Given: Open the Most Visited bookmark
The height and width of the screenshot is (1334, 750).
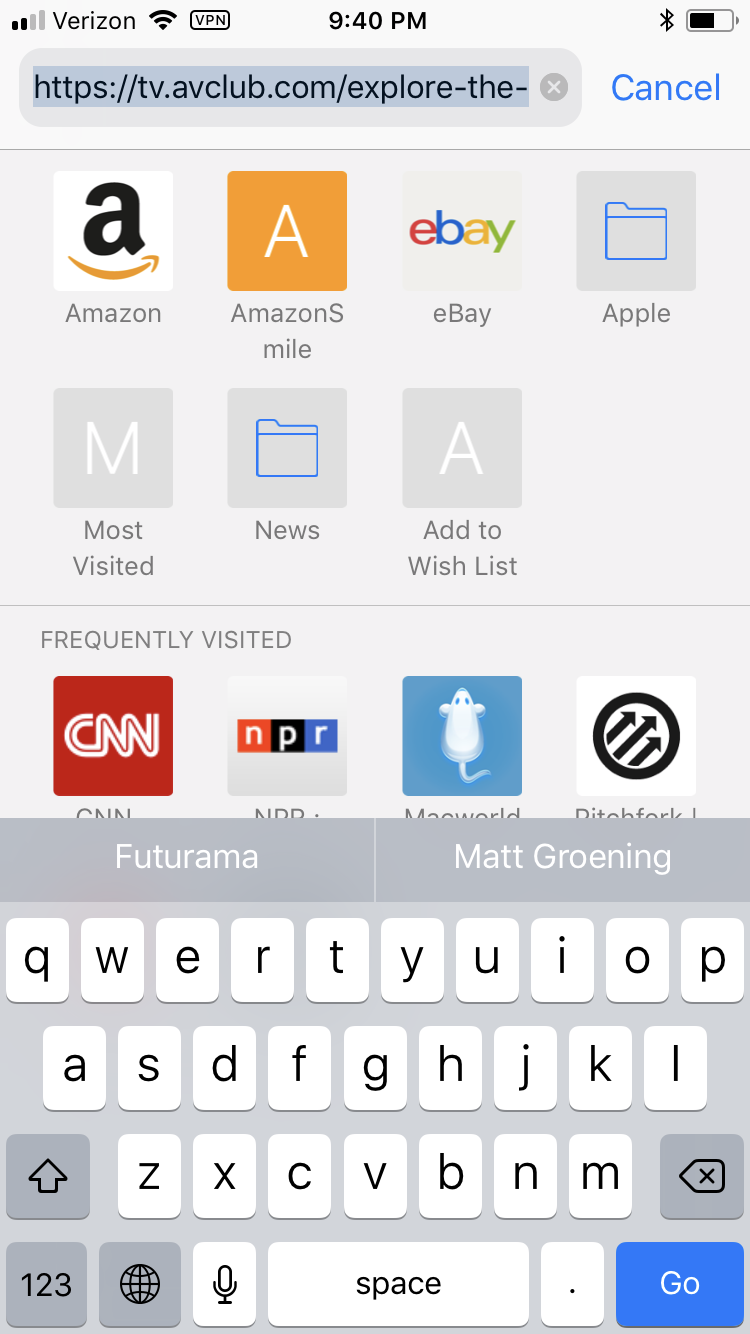Looking at the screenshot, I should click(x=113, y=448).
